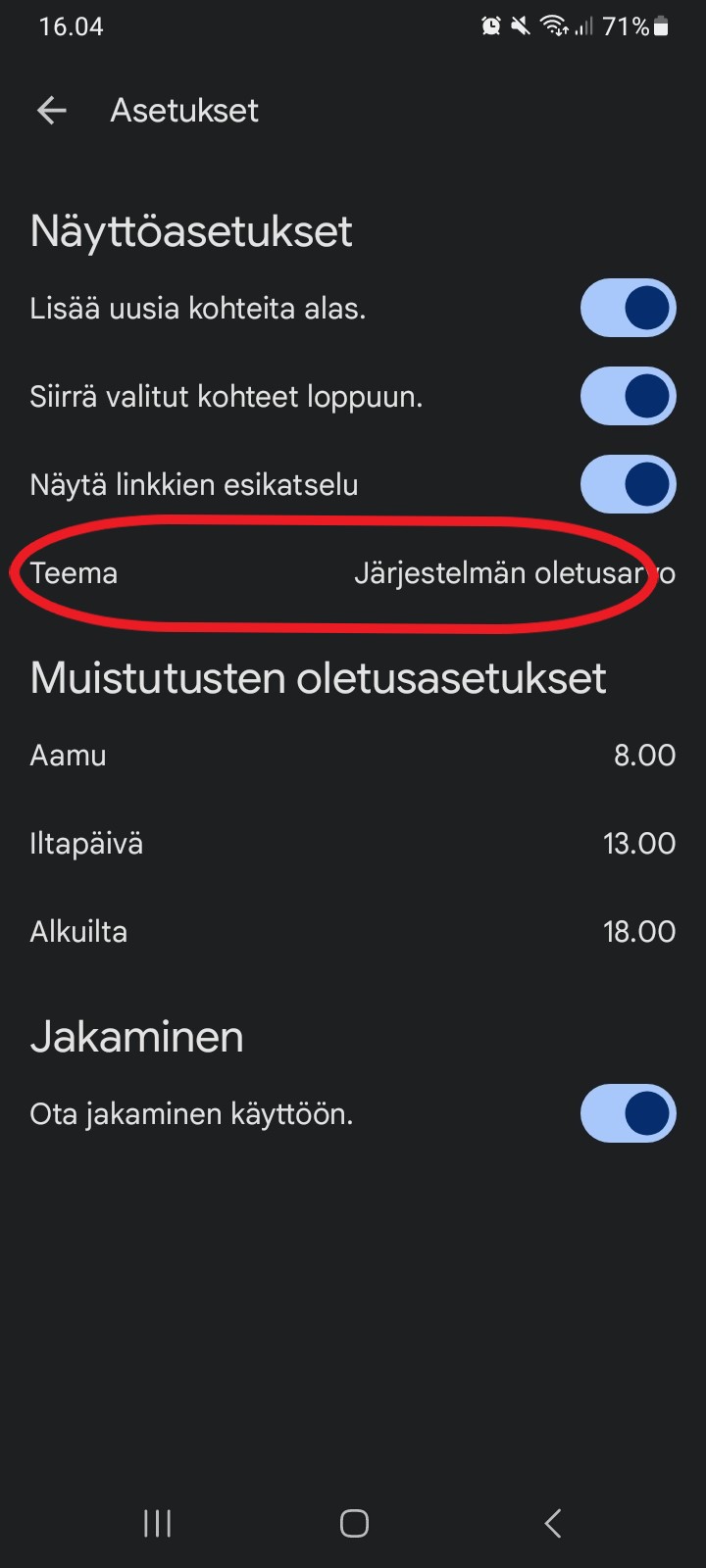Toggle Lisää uusia kohteita alas switch

click(628, 308)
